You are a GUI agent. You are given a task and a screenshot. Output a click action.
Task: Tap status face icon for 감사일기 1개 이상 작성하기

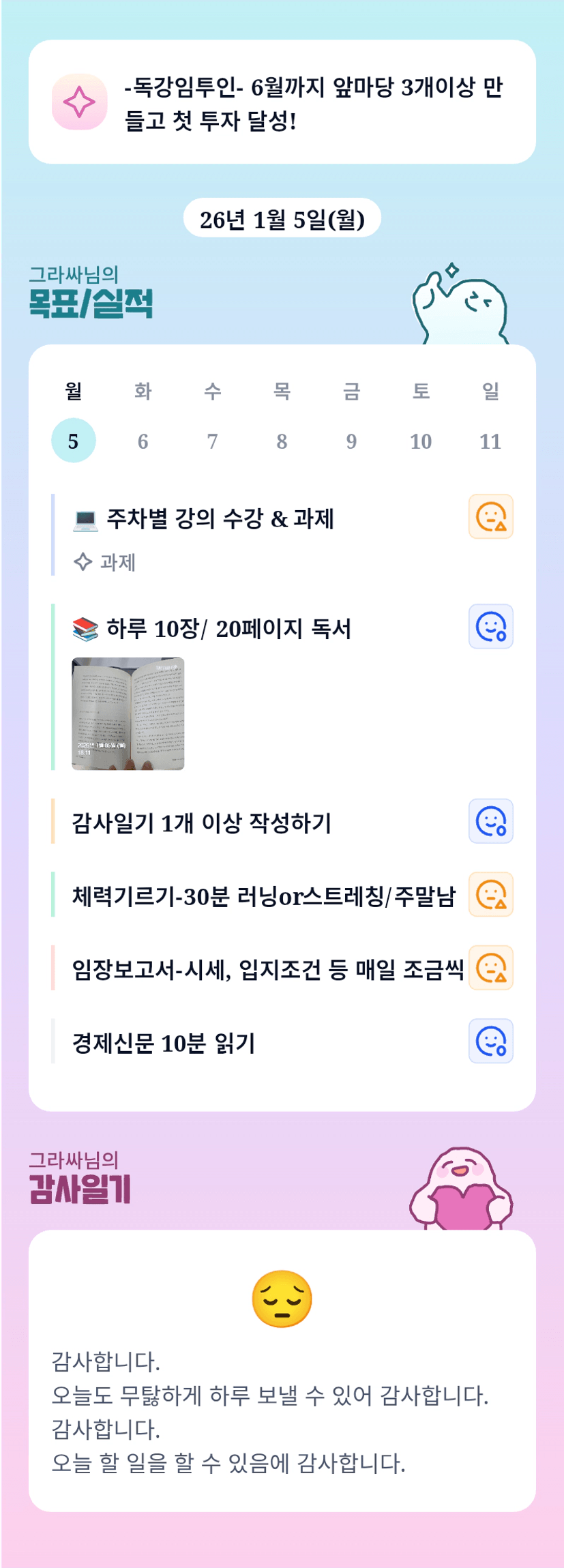490,821
